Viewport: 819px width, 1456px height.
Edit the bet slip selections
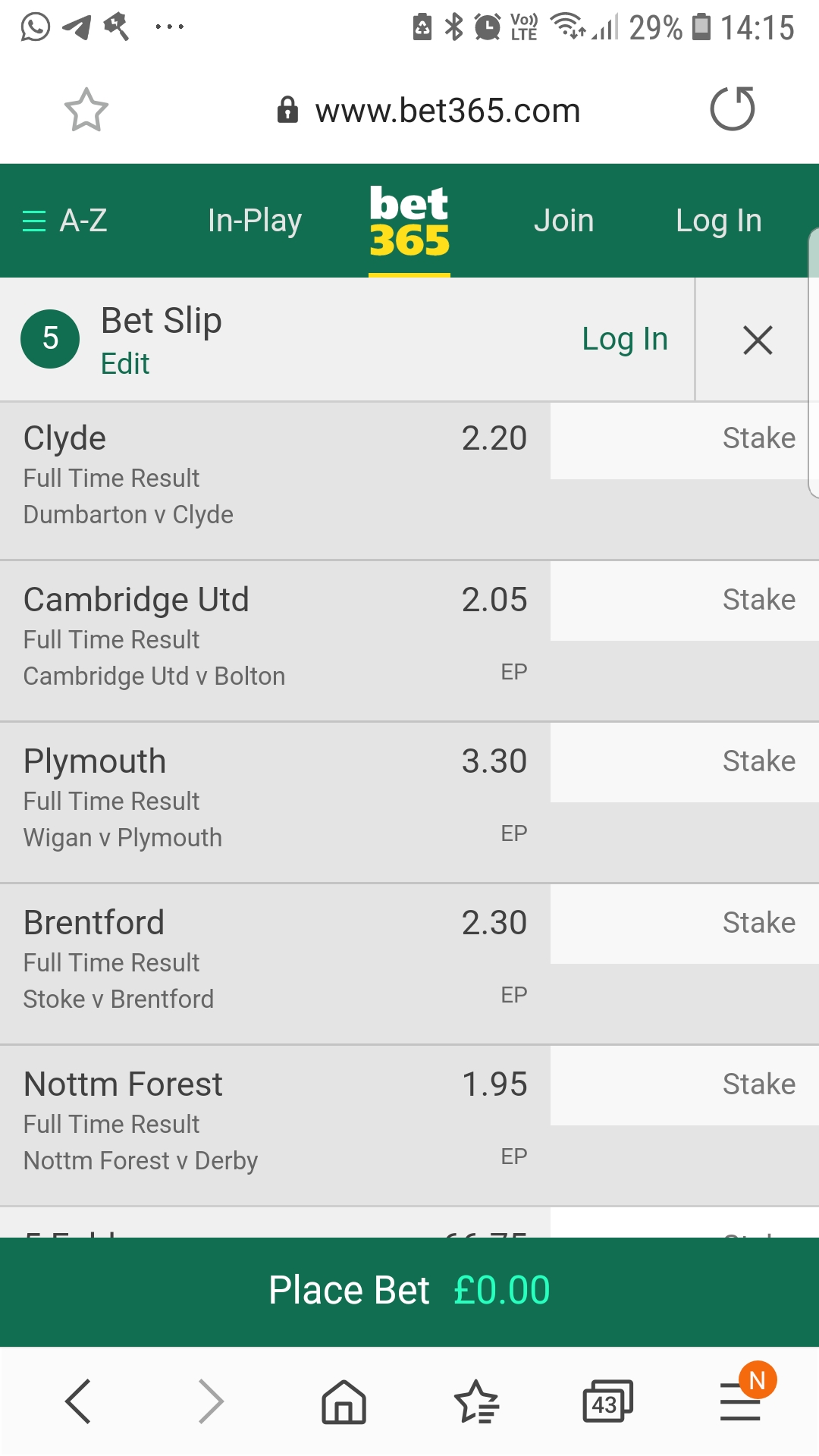click(125, 364)
